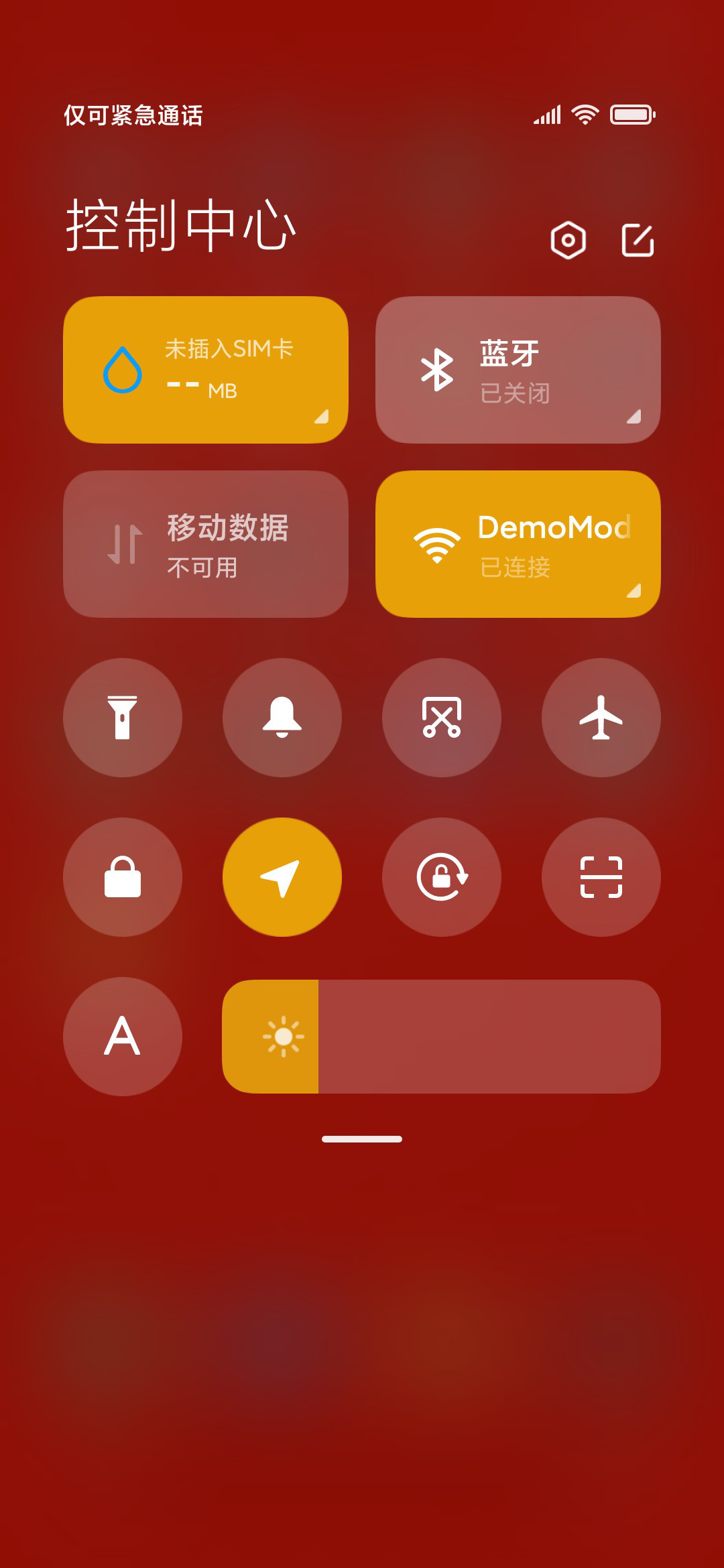Open the scanner icon

(601, 877)
